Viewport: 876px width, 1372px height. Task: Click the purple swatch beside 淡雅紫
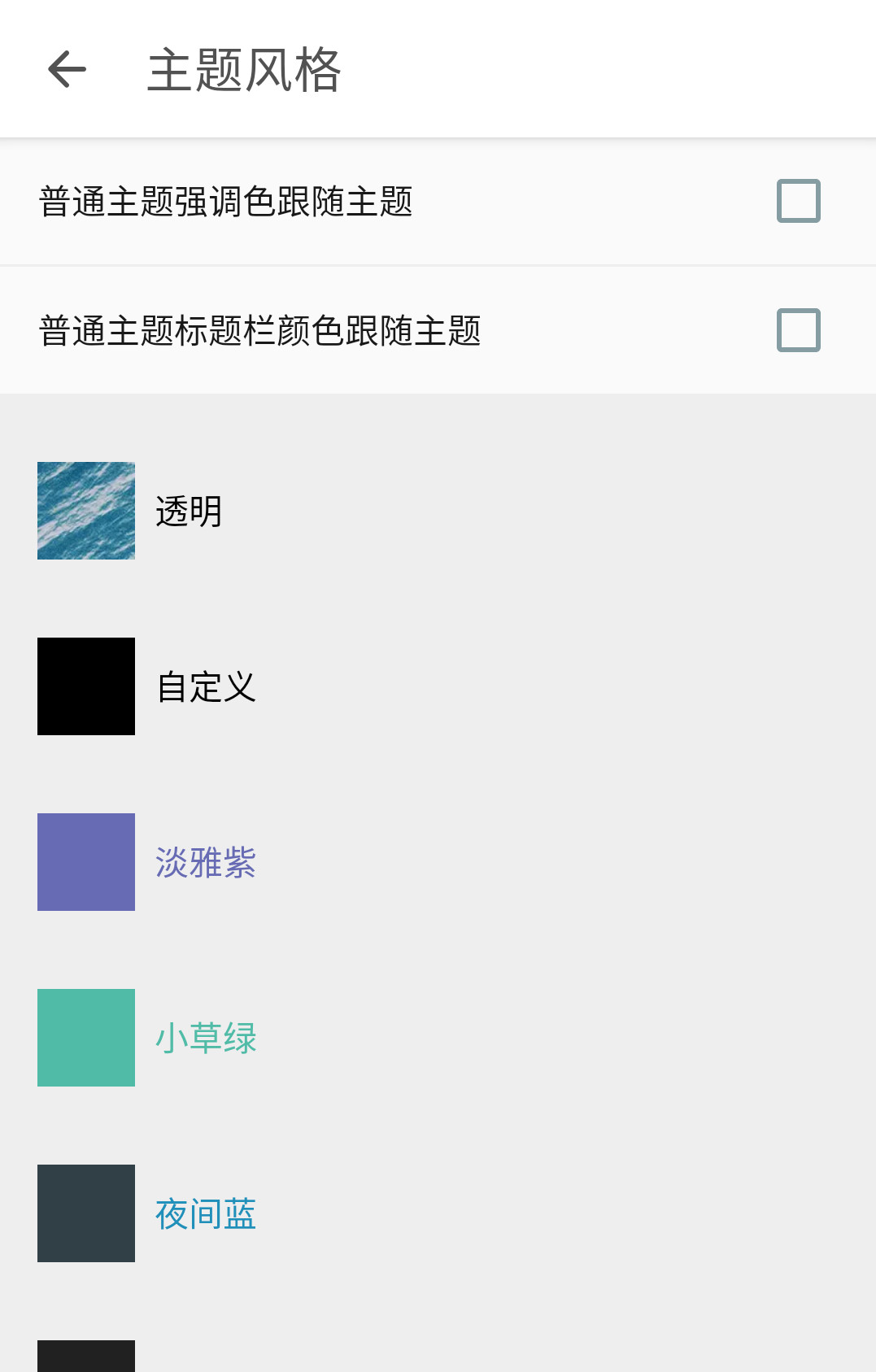point(85,862)
